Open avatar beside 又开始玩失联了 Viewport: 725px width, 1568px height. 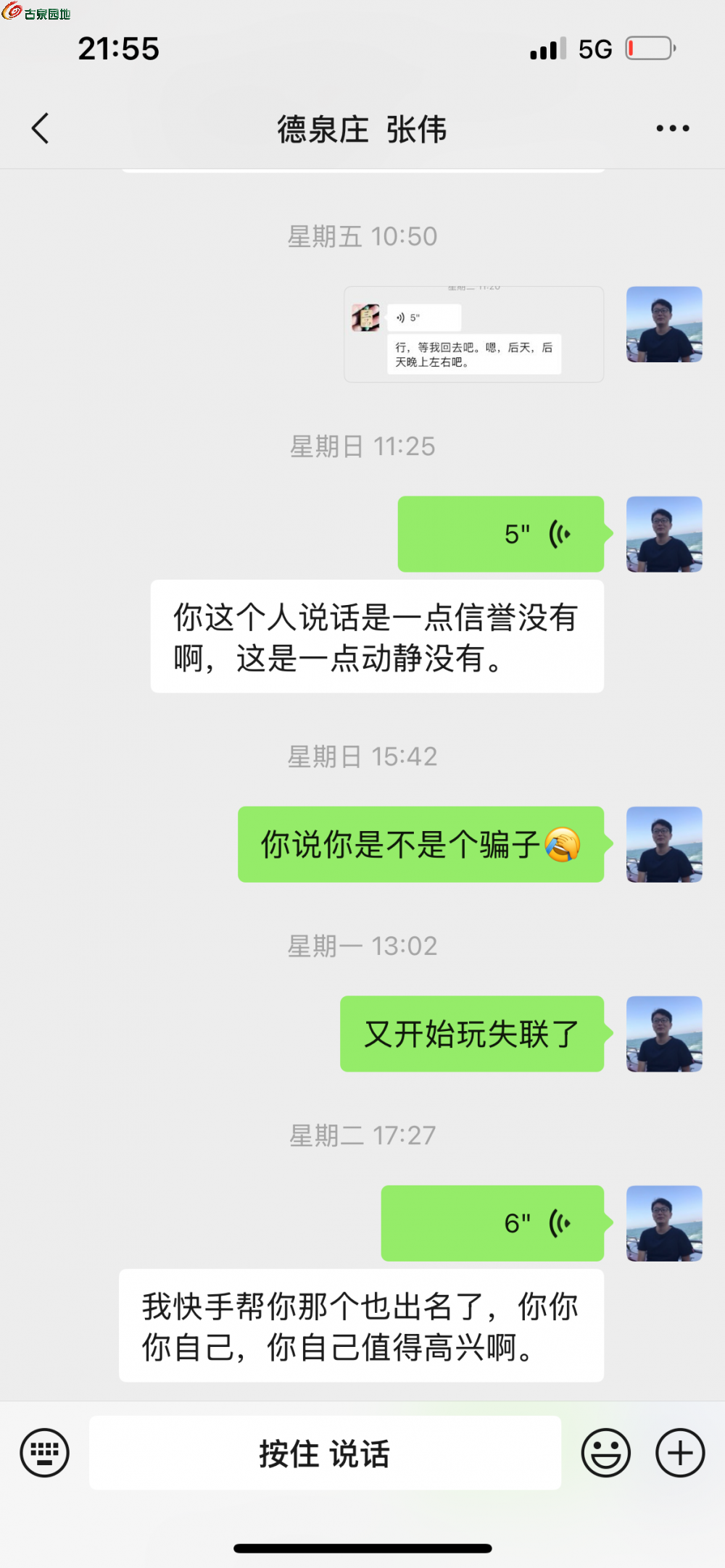664,1034
